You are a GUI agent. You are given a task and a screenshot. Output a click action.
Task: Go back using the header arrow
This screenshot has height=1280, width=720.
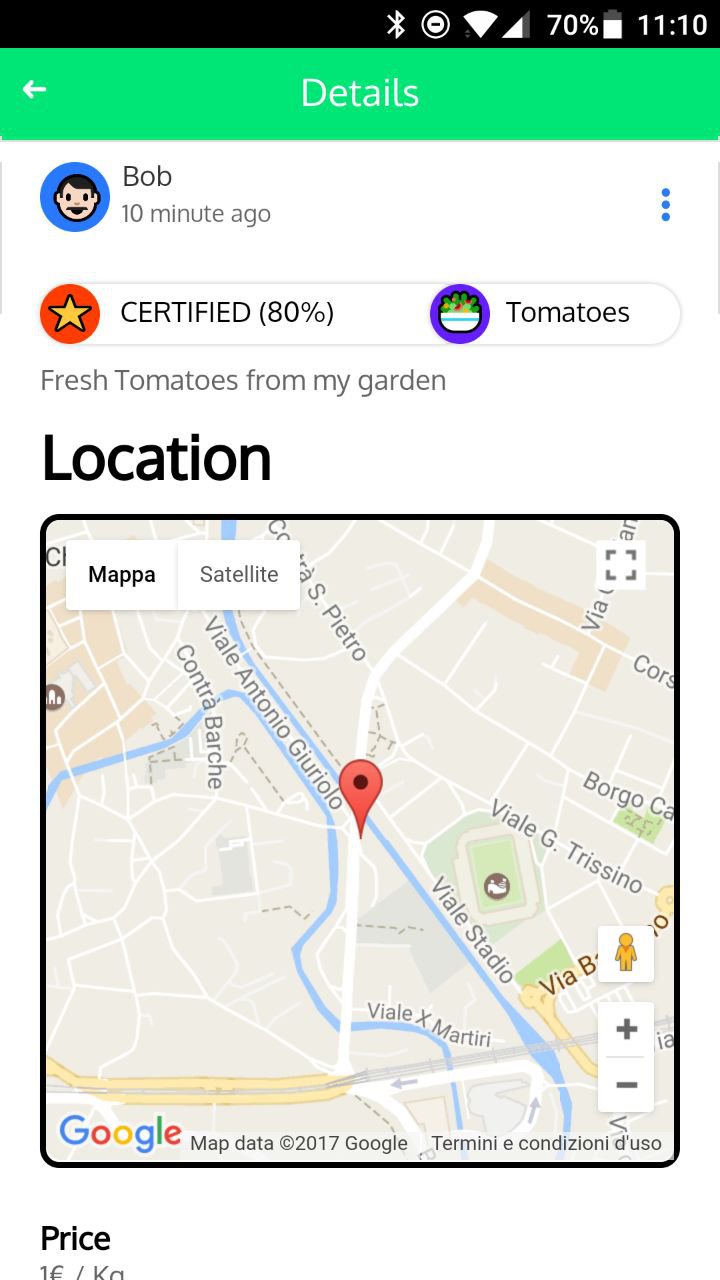click(x=35, y=91)
